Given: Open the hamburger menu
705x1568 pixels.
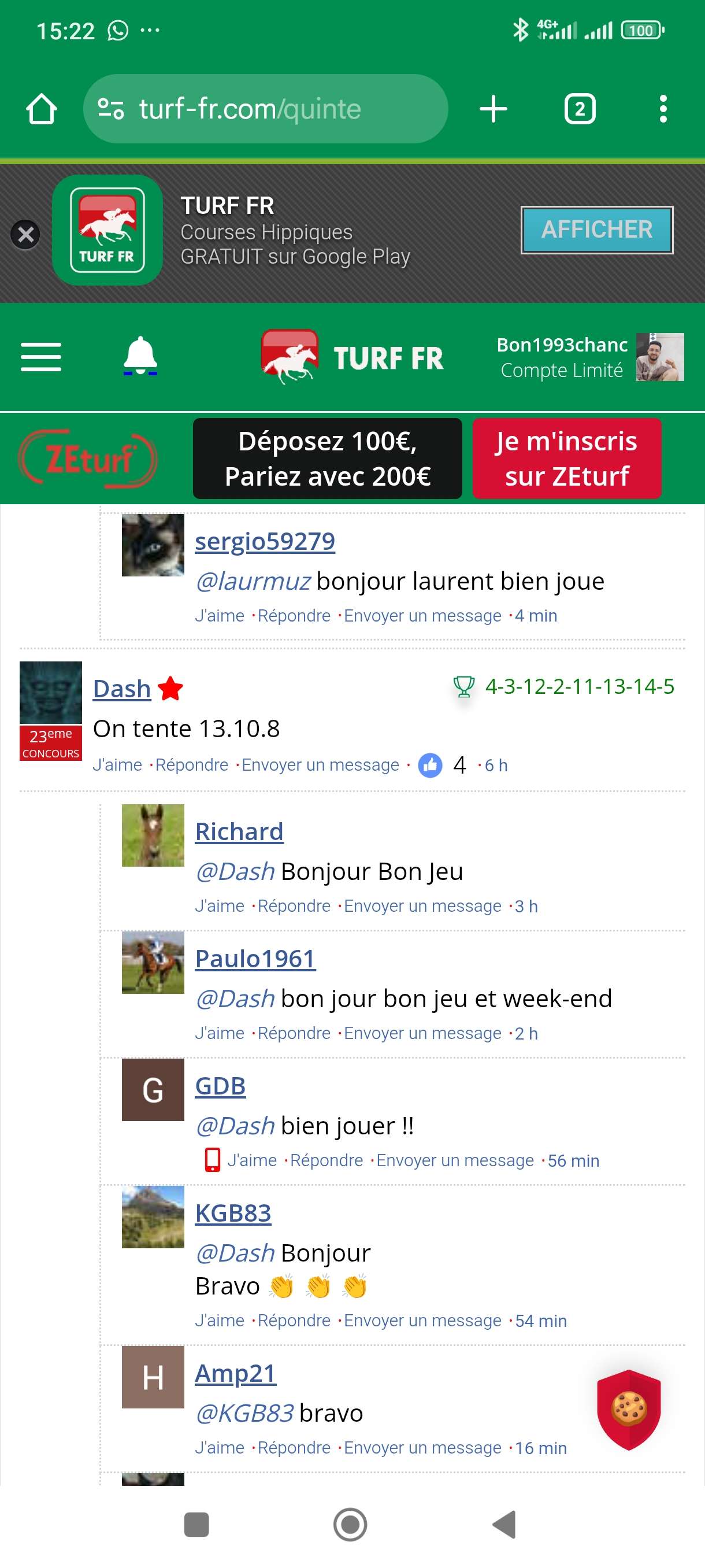Looking at the screenshot, I should tap(41, 357).
